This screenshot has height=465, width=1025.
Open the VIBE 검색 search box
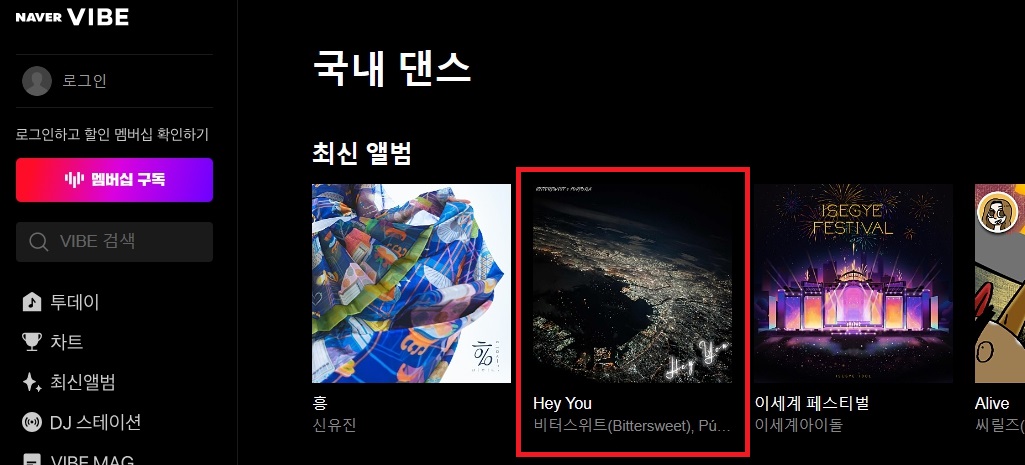point(114,241)
